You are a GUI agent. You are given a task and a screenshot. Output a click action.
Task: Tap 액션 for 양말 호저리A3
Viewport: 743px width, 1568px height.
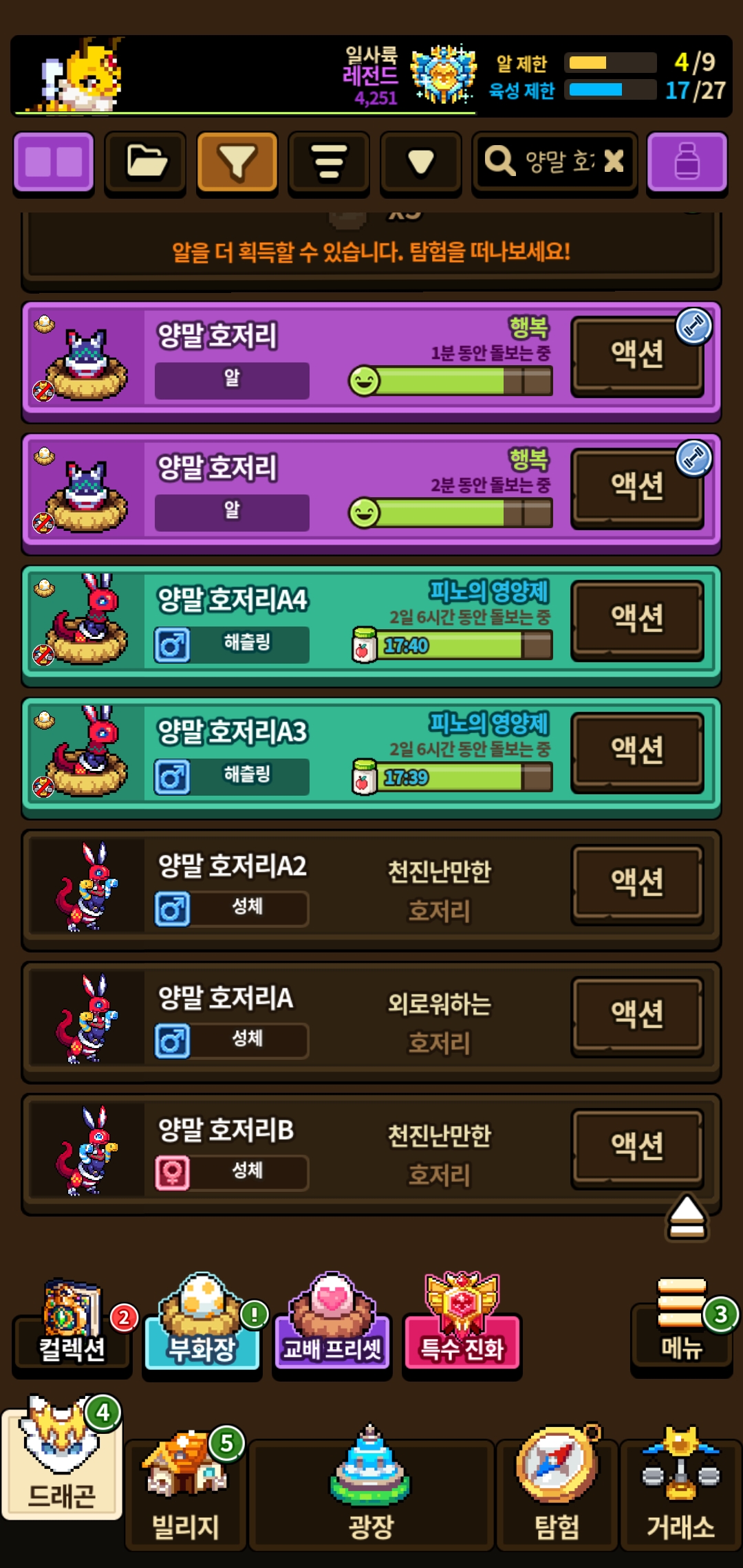coord(638,751)
